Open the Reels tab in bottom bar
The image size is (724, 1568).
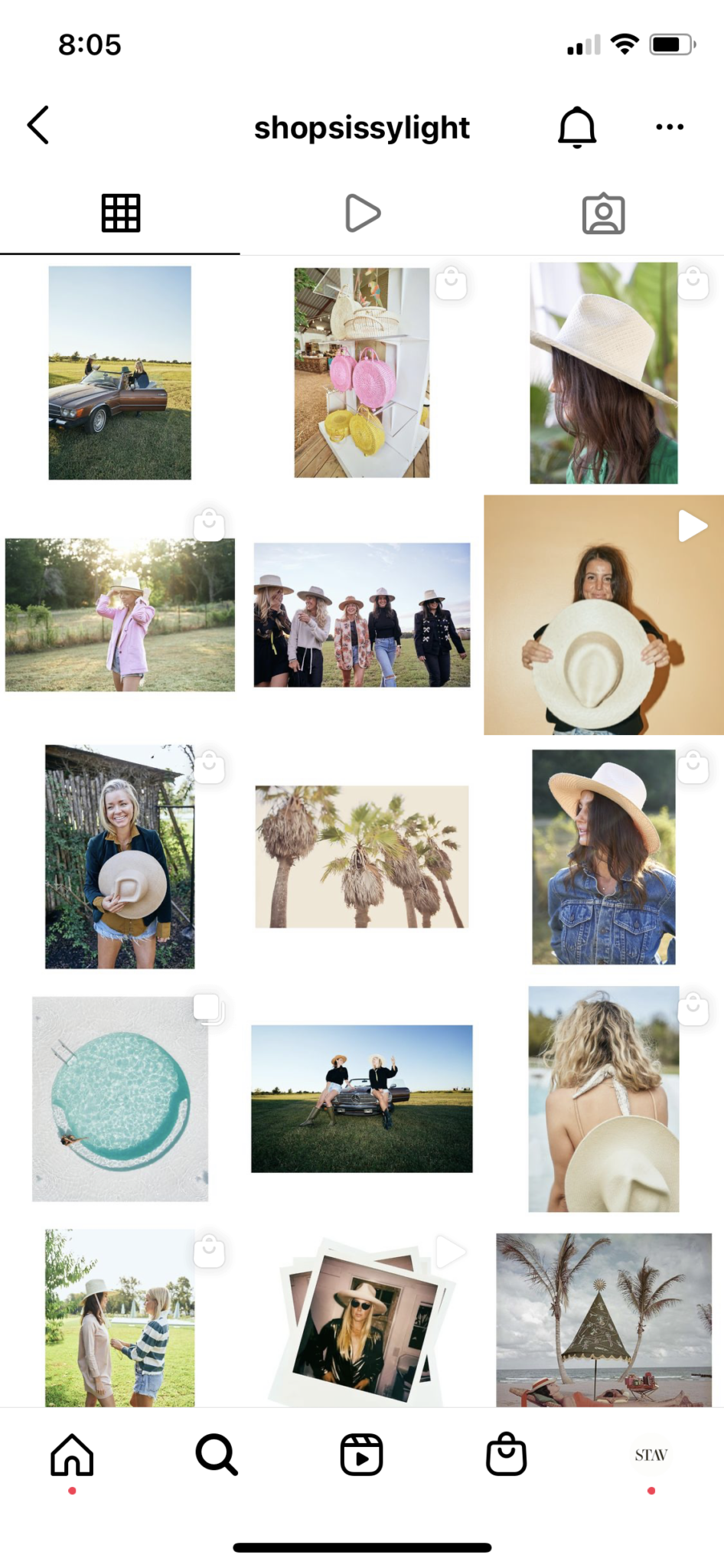[361, 1455]
